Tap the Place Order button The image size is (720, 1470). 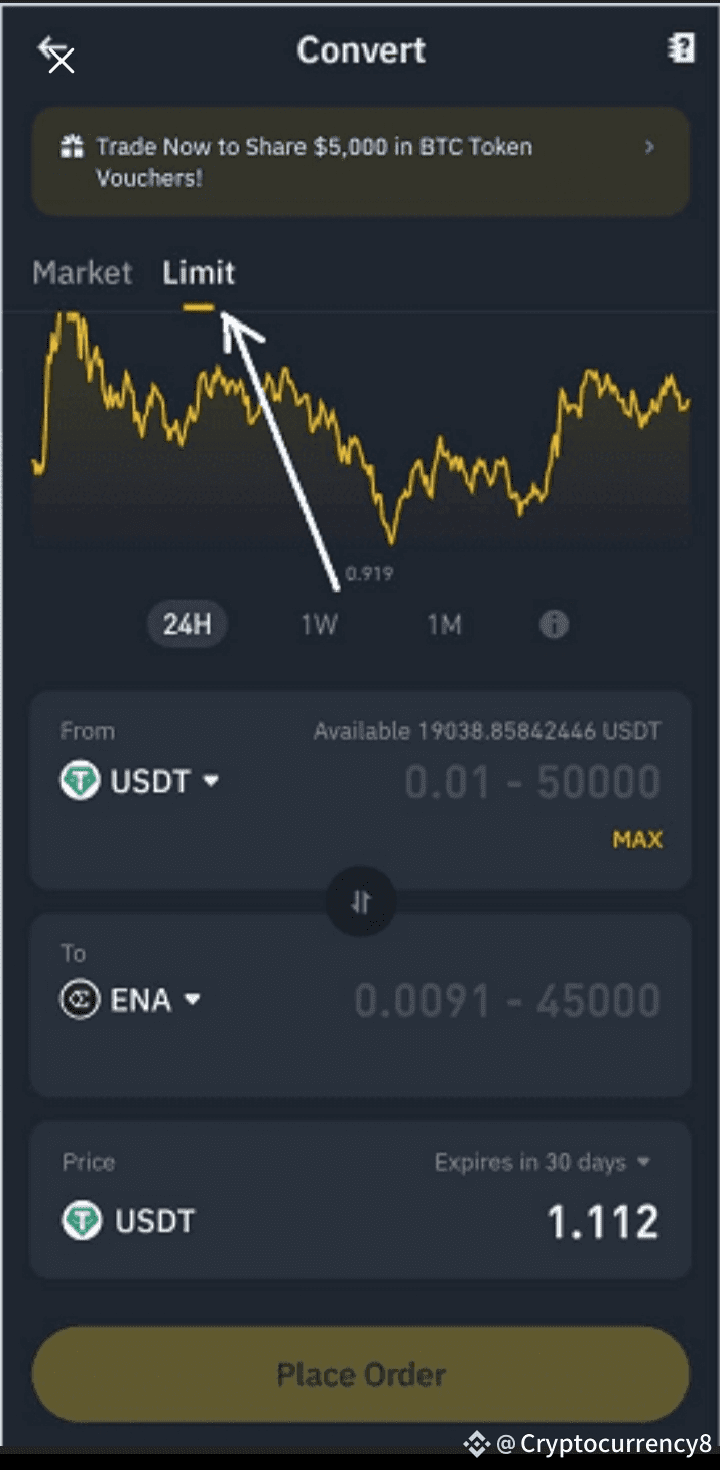[x=360, y=1374]
